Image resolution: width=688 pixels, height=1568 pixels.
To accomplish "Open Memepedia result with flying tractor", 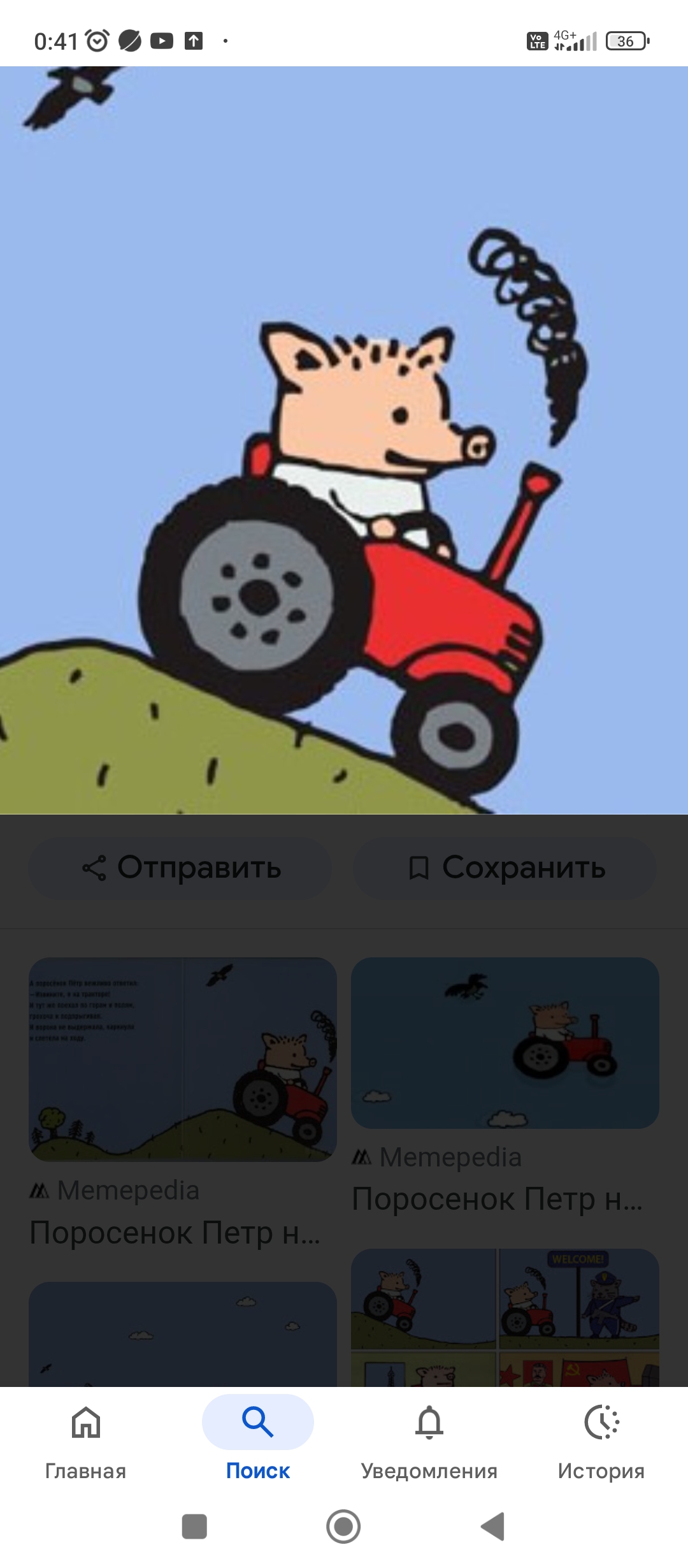I will click(x=505, y=1043).
